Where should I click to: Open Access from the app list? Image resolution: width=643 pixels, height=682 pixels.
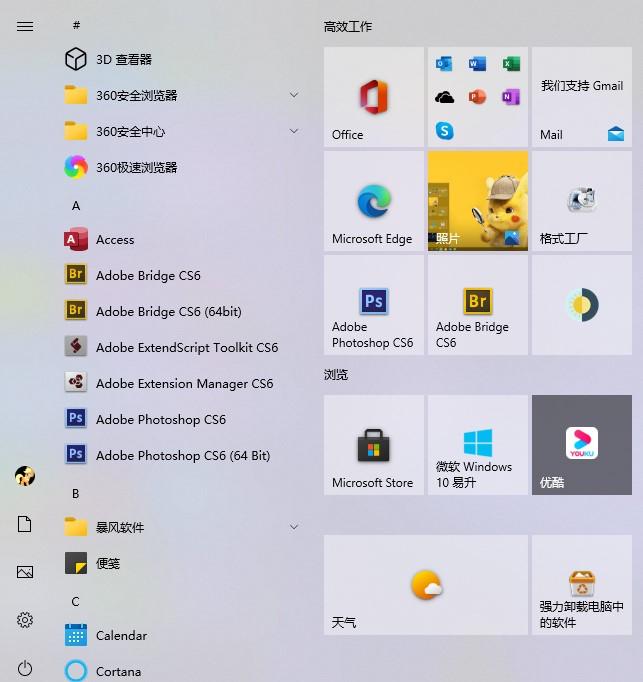click(114, 240)
